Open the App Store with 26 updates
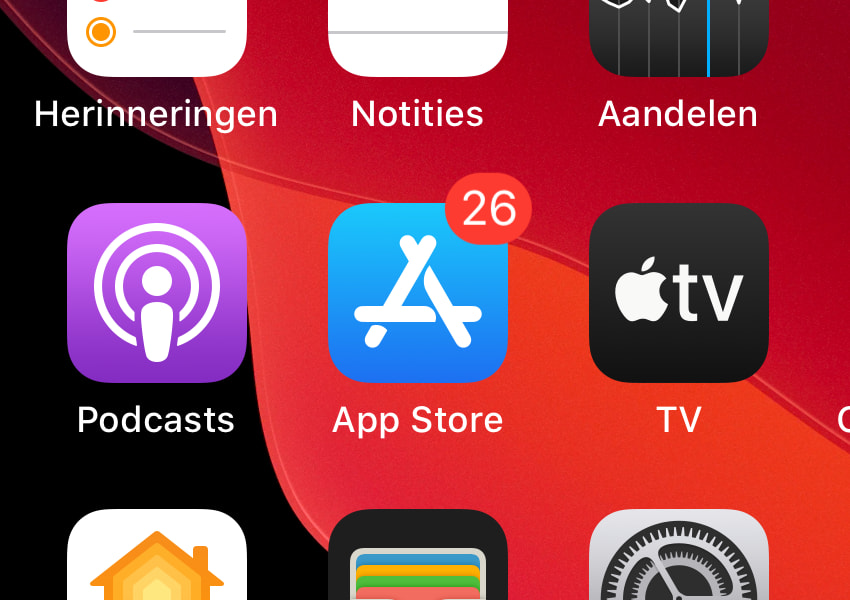The width and height of the screenshot is (850, 600). tap(418, 293)
